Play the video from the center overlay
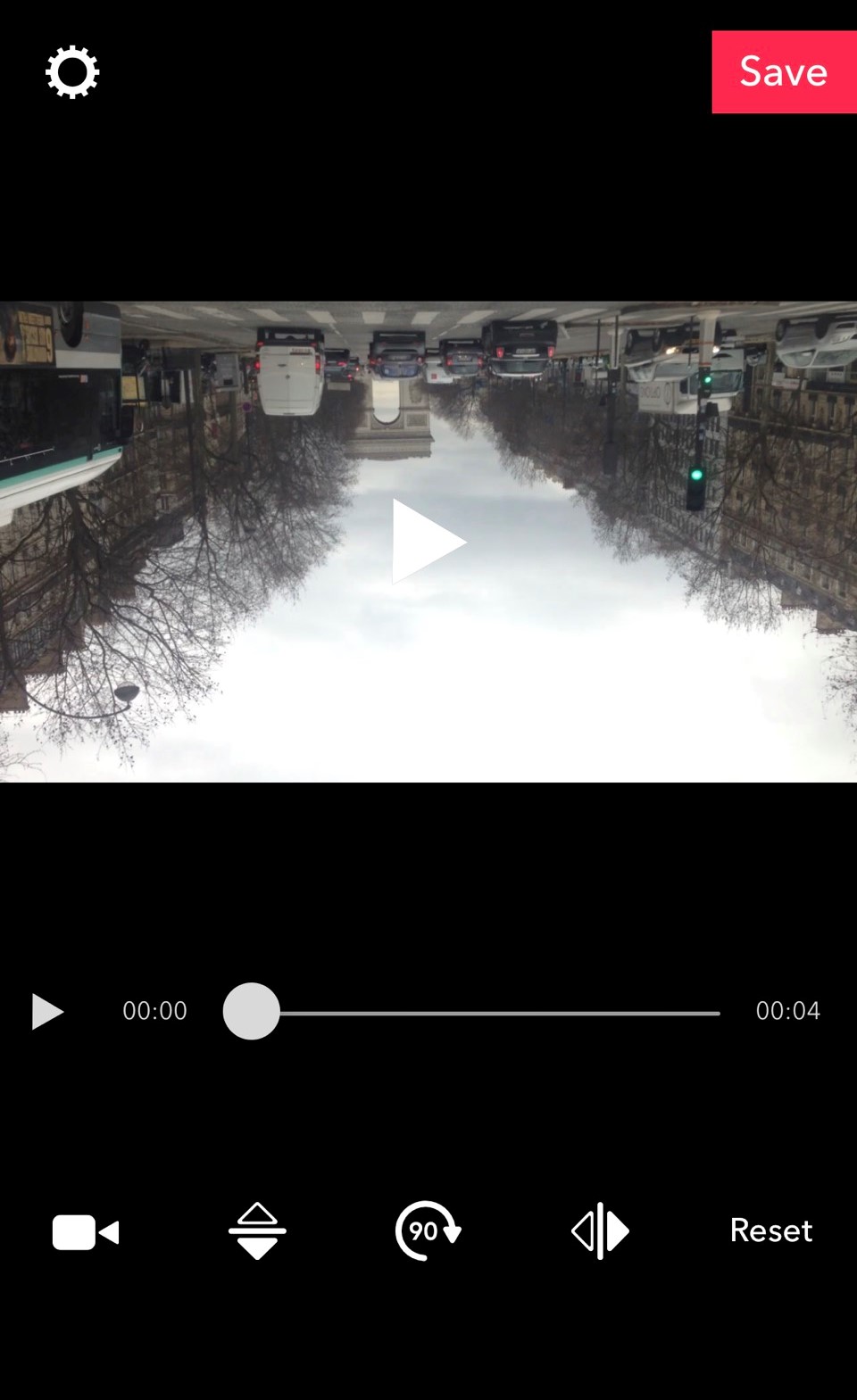Screen dimensions: 857x1400 428,542
